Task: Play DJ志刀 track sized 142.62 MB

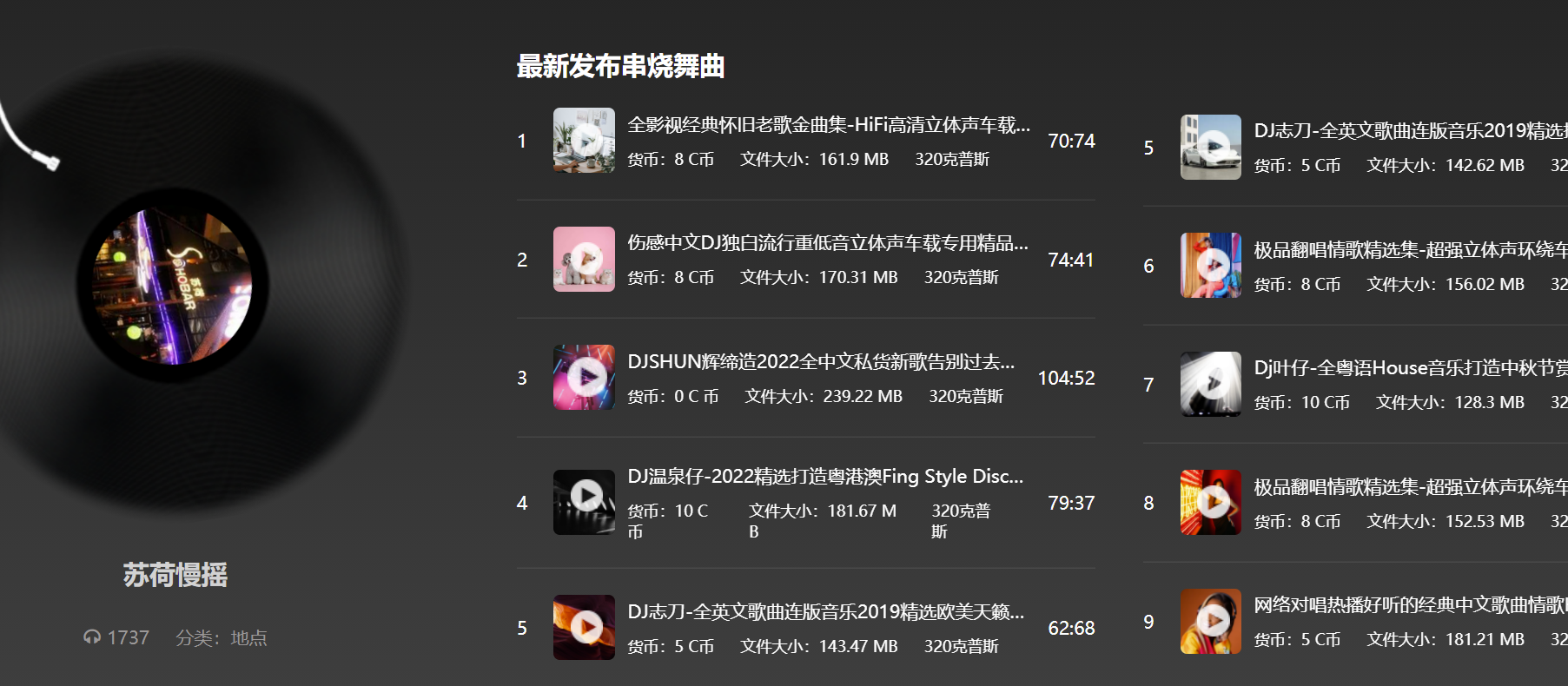Action: point(1213,147)
